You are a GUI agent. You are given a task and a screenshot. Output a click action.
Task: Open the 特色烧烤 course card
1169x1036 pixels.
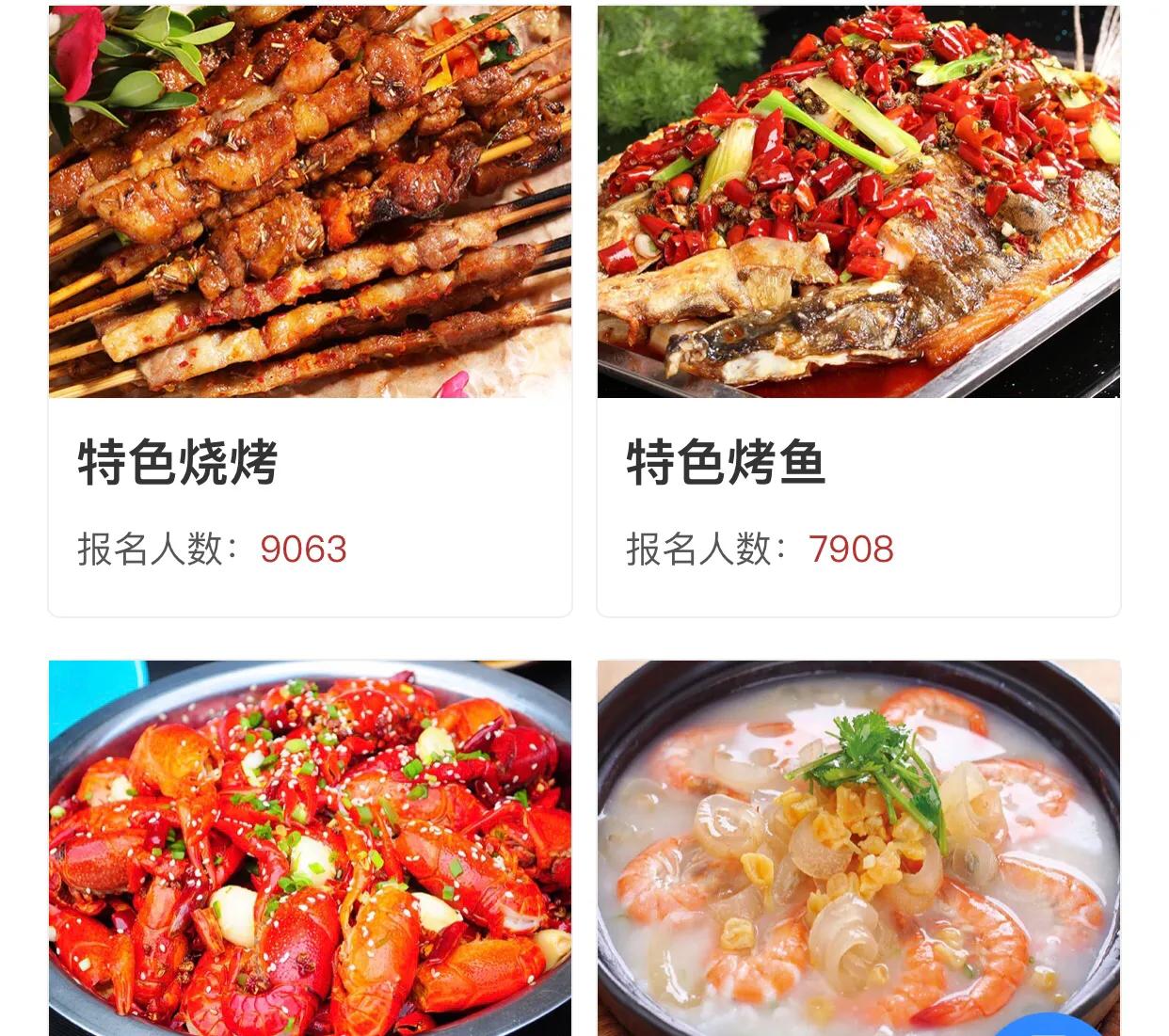[x=310, y=311]
